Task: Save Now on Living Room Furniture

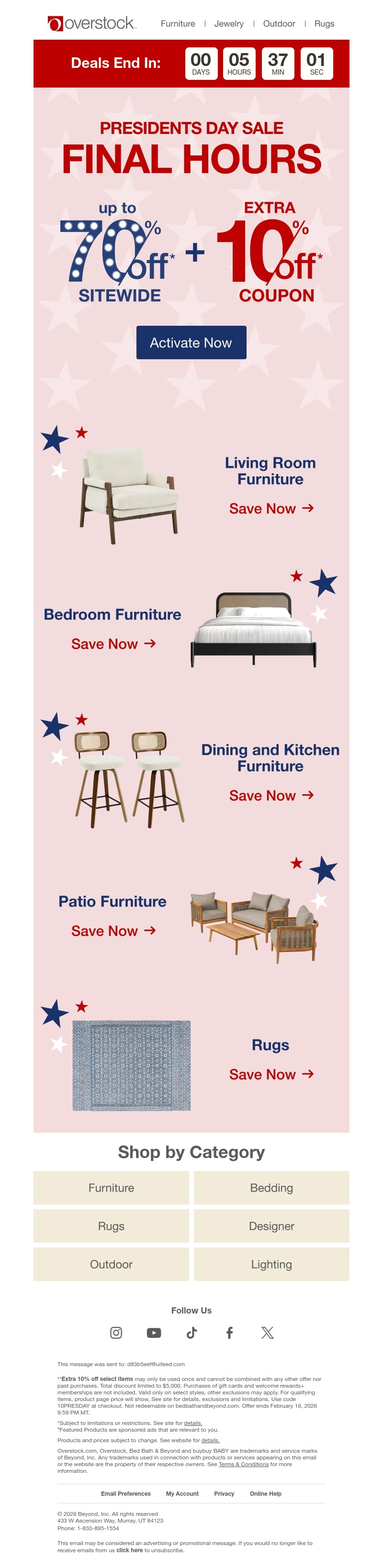Action: (271, 508)
